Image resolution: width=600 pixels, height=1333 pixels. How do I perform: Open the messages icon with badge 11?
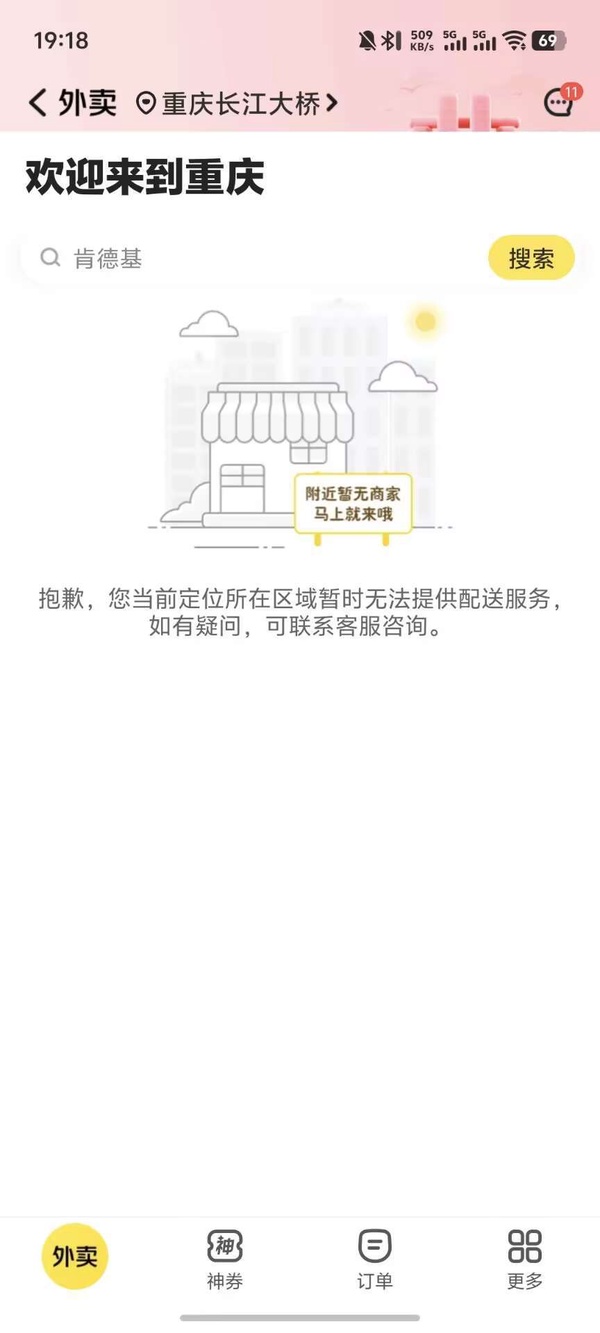pyautogui.click(x=558, y=102)
